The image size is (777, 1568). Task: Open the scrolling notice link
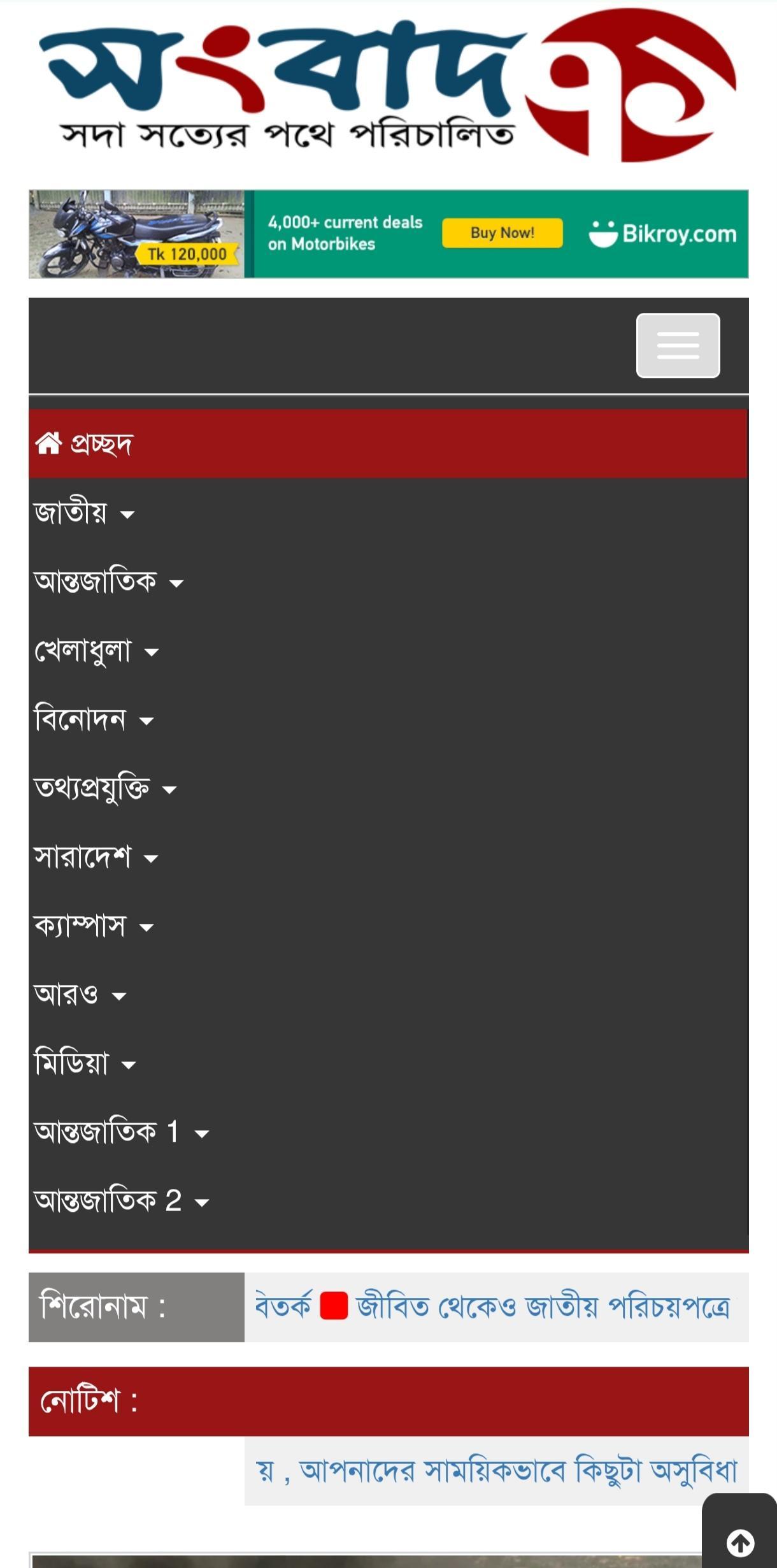click(496, 1471)
